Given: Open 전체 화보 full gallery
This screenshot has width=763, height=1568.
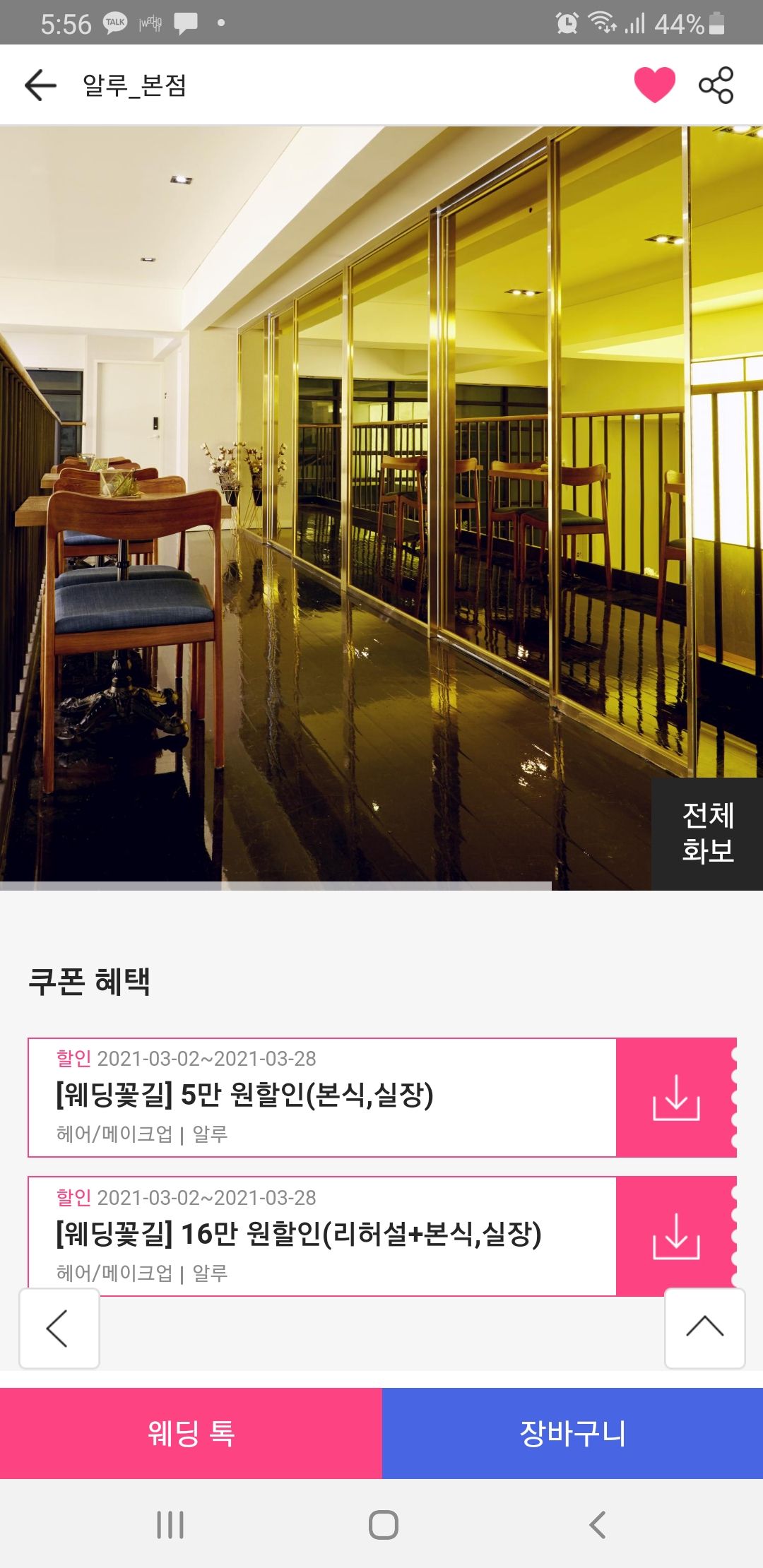Looking at the screenshot, I should (x=707, y=833).
